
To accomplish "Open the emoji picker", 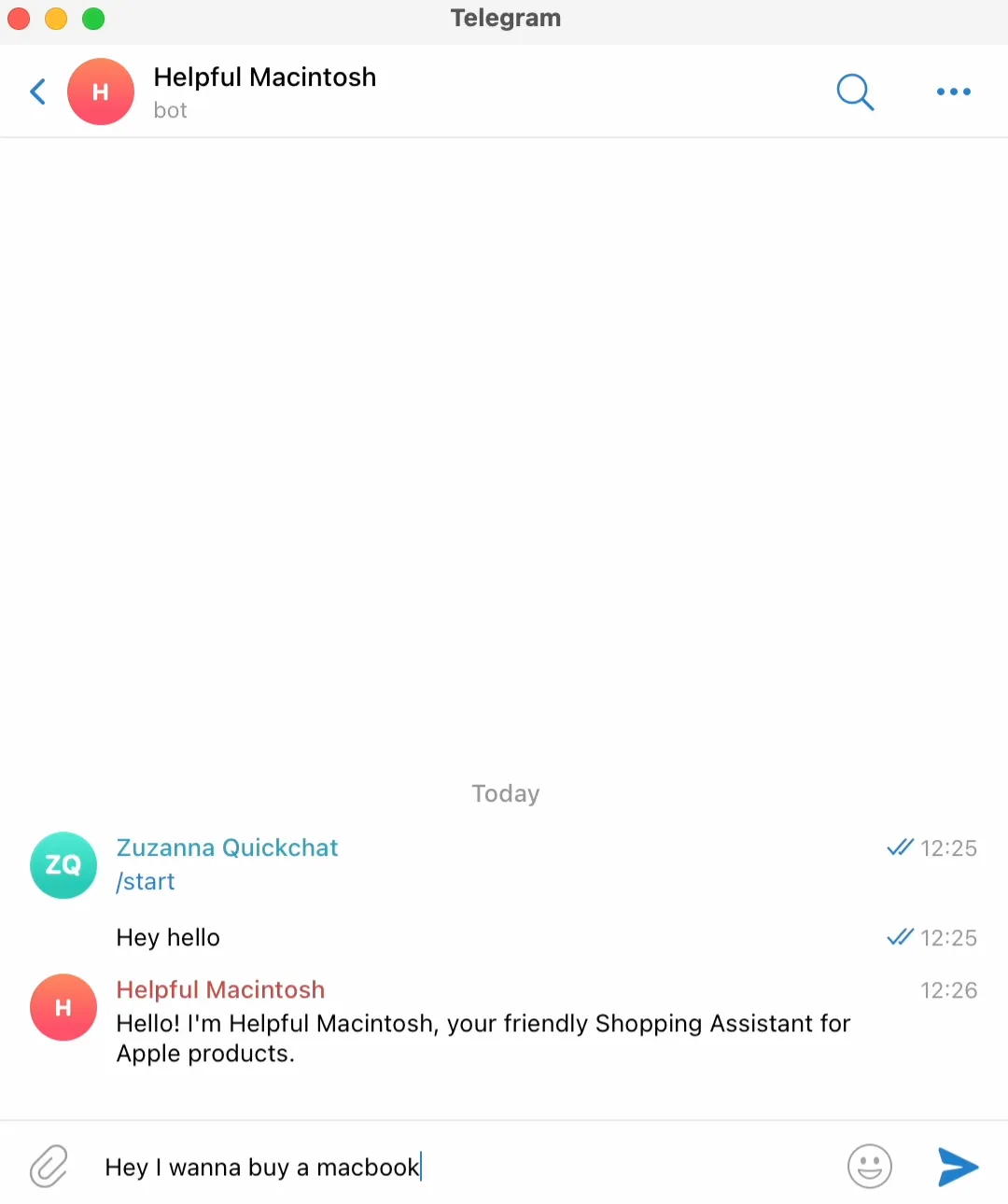I will click(x=869, y=1167).
